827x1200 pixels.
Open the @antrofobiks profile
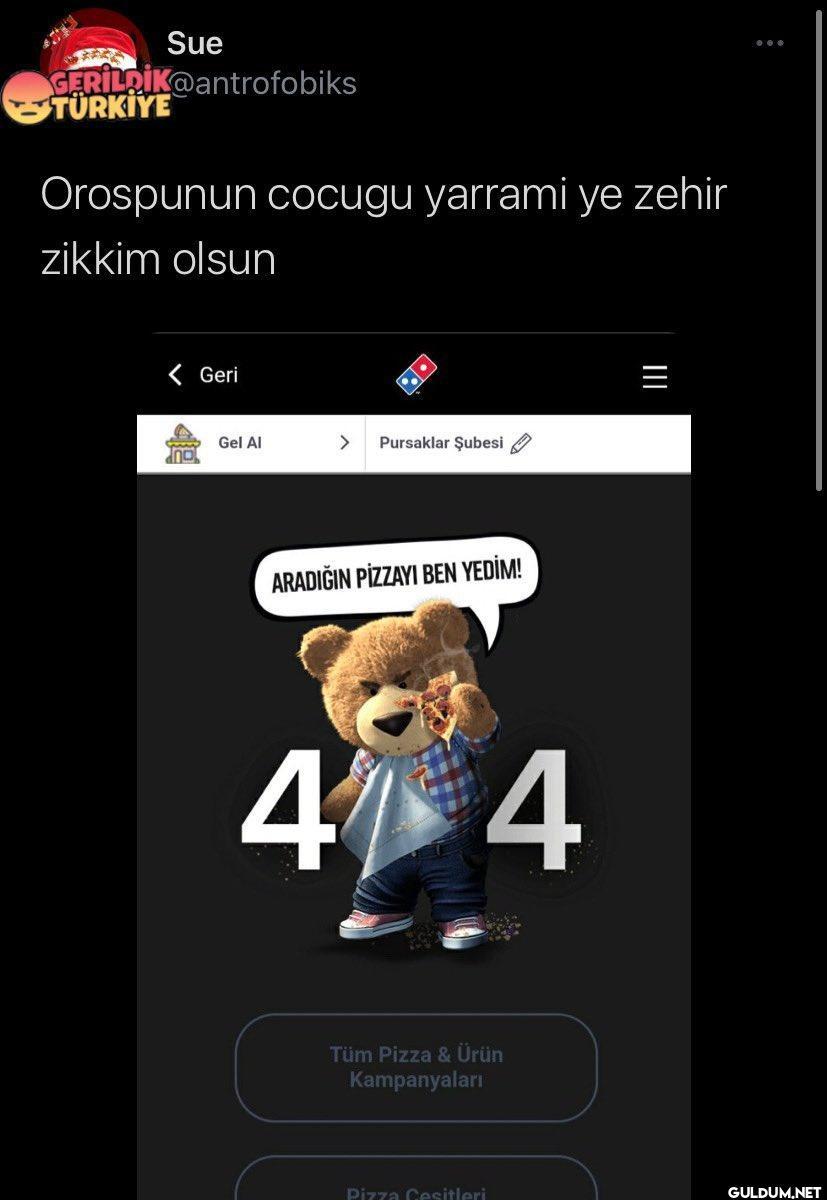click(262, 83)
